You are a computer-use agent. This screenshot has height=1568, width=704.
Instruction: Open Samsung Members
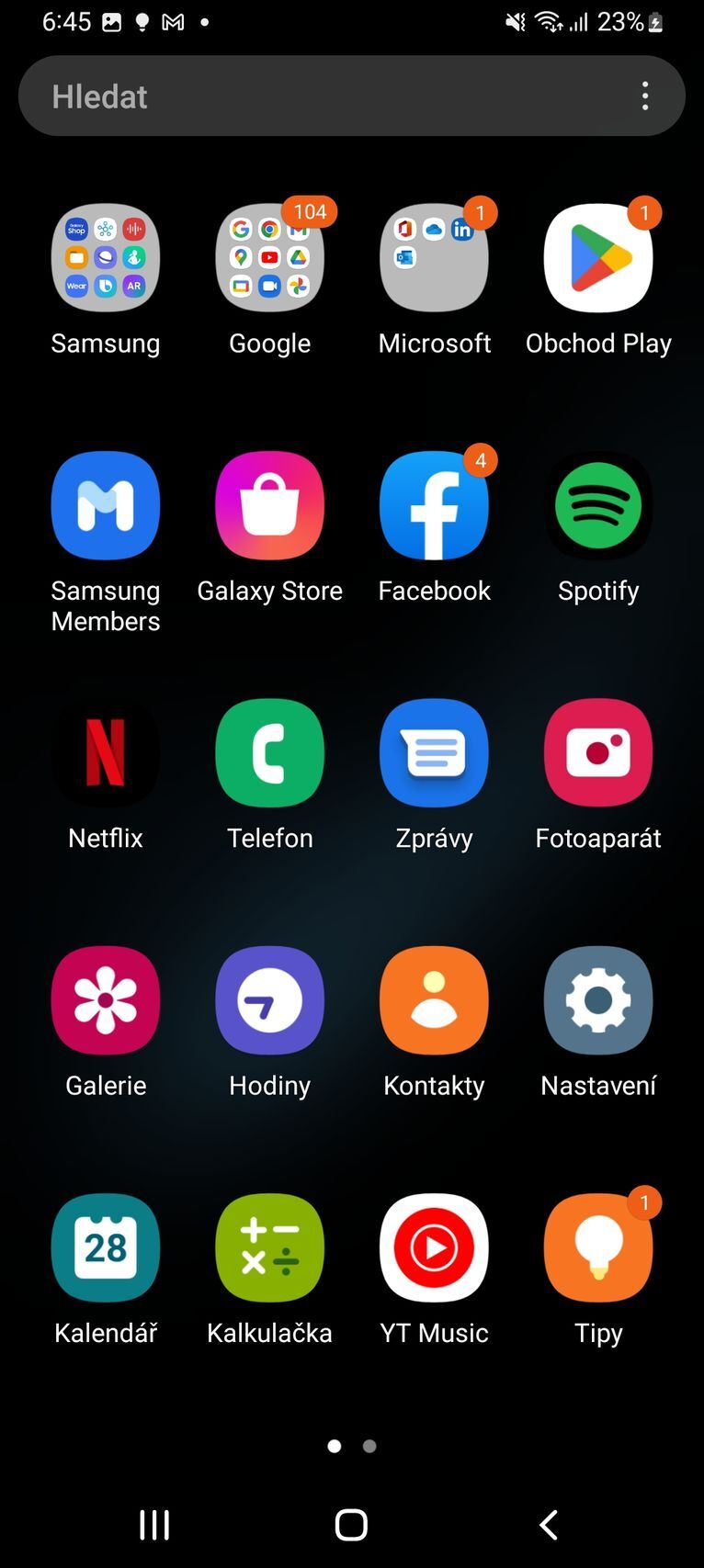tap(105, 506)
